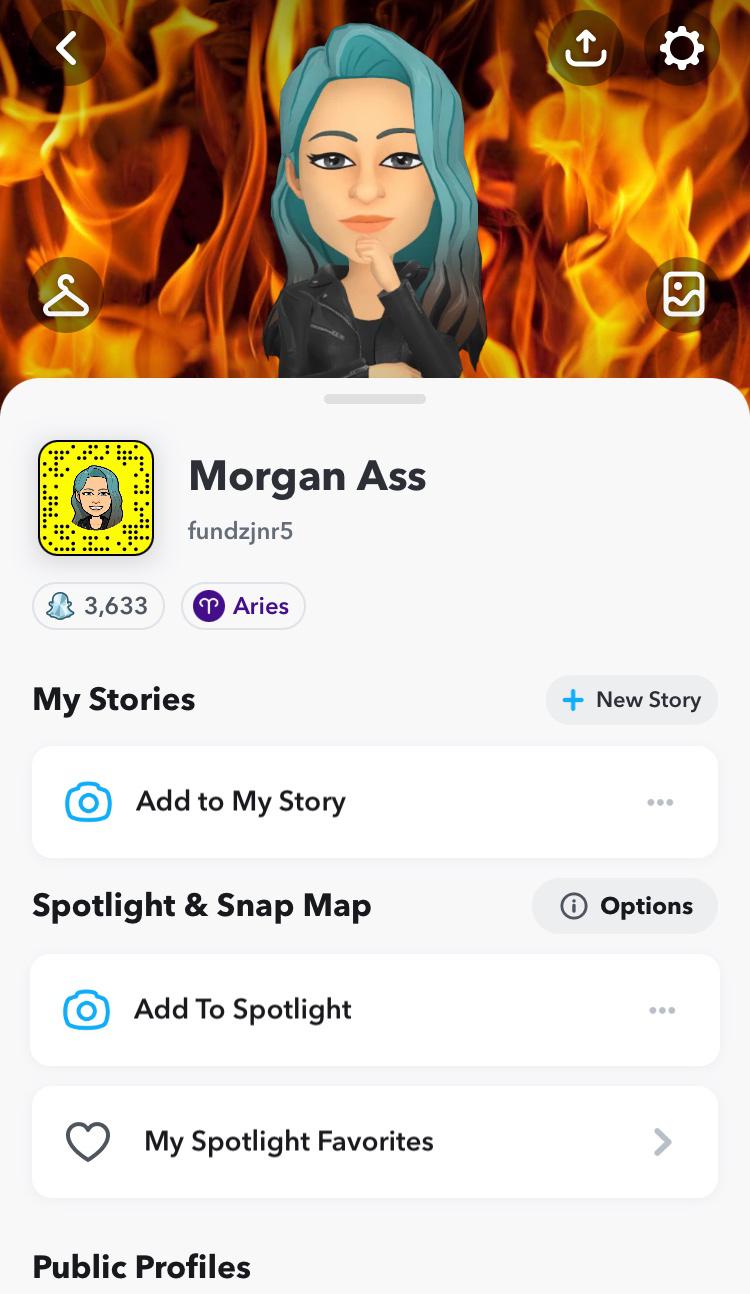
Task: Show more options for Add To Spotlight
Action: [x=662, y=1010]
